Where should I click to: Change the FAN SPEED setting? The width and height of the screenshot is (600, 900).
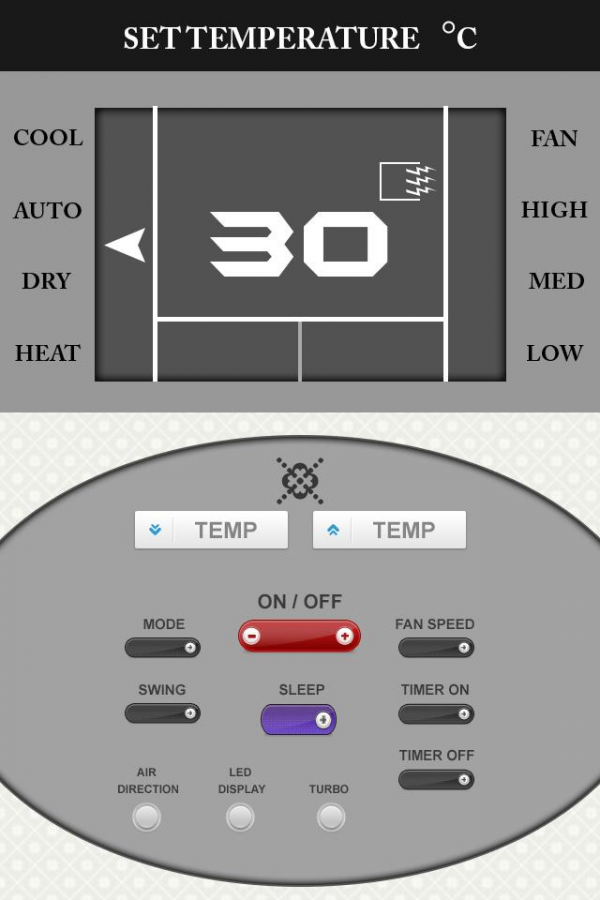[436, 648]
